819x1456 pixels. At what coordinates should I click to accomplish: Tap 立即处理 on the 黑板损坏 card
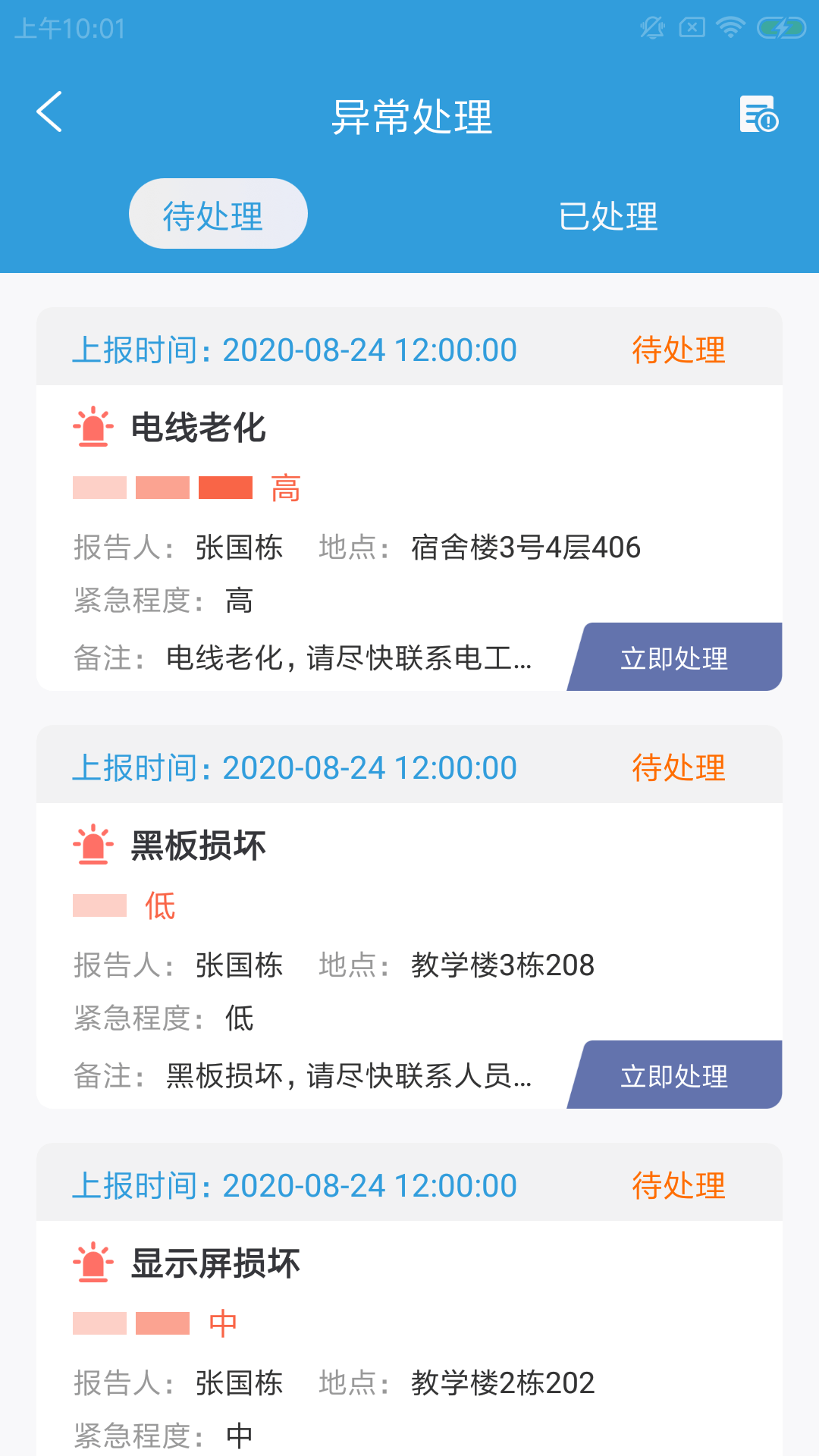coord(675,1075)
